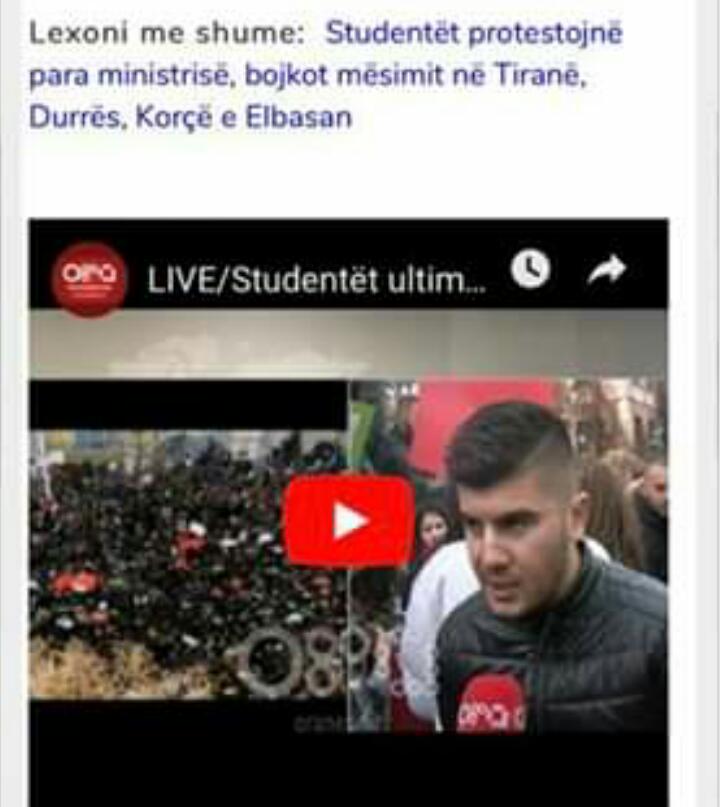Screen dimensions: 720x807
Task: Share the video with arrow icon
Action: (607, 270)
